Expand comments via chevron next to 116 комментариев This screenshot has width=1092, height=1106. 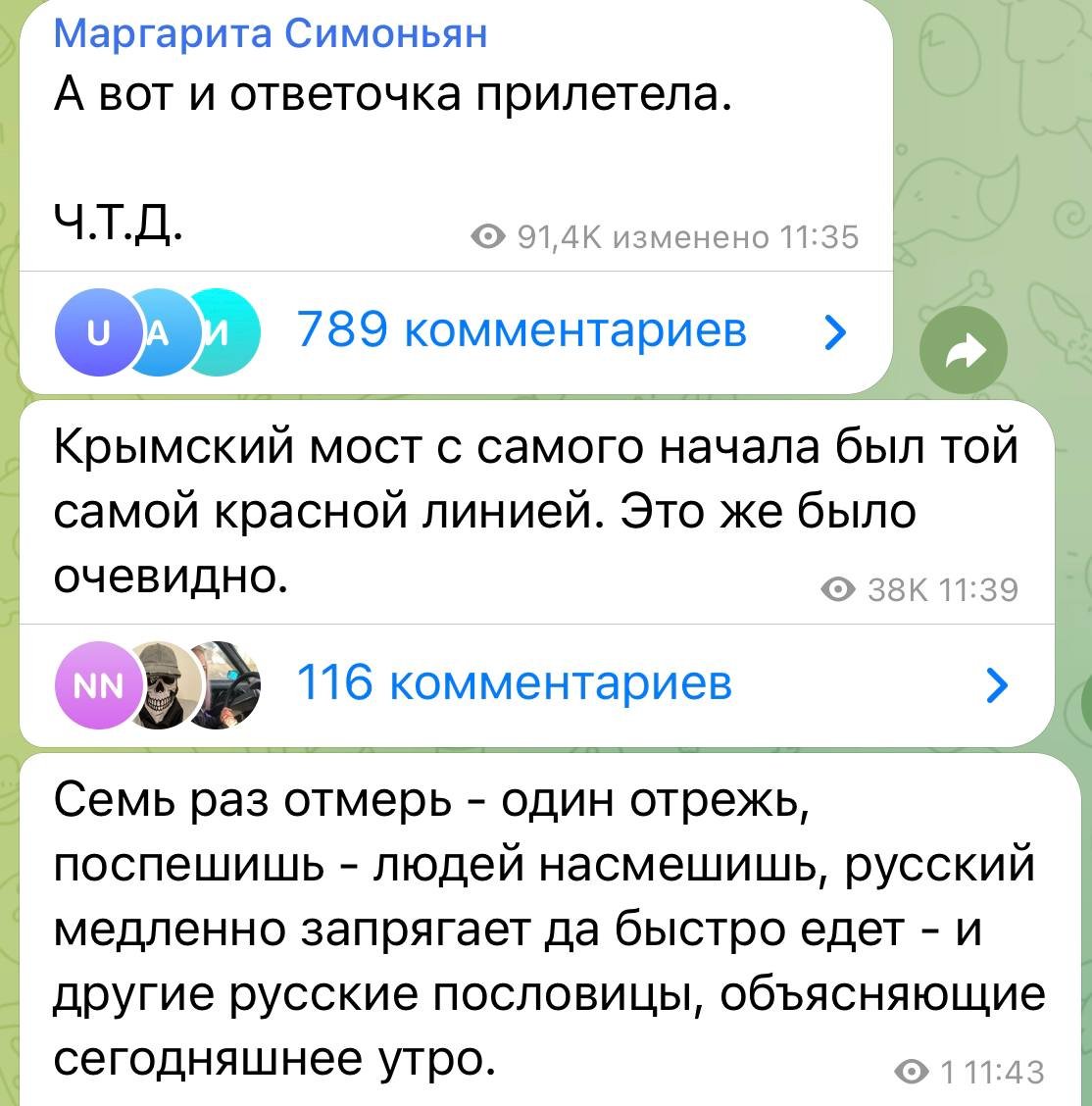tap(997, 684)
